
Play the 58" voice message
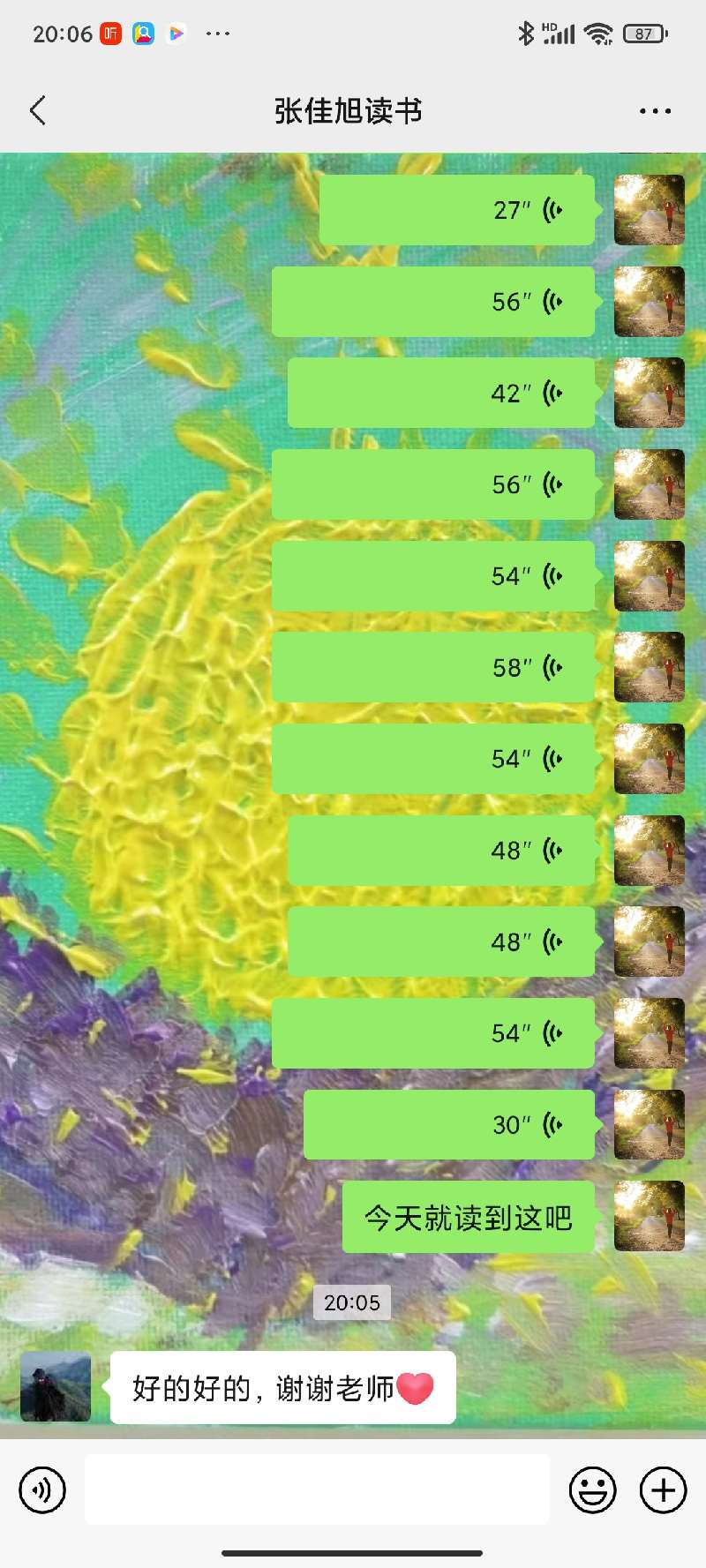pos(433,667)
